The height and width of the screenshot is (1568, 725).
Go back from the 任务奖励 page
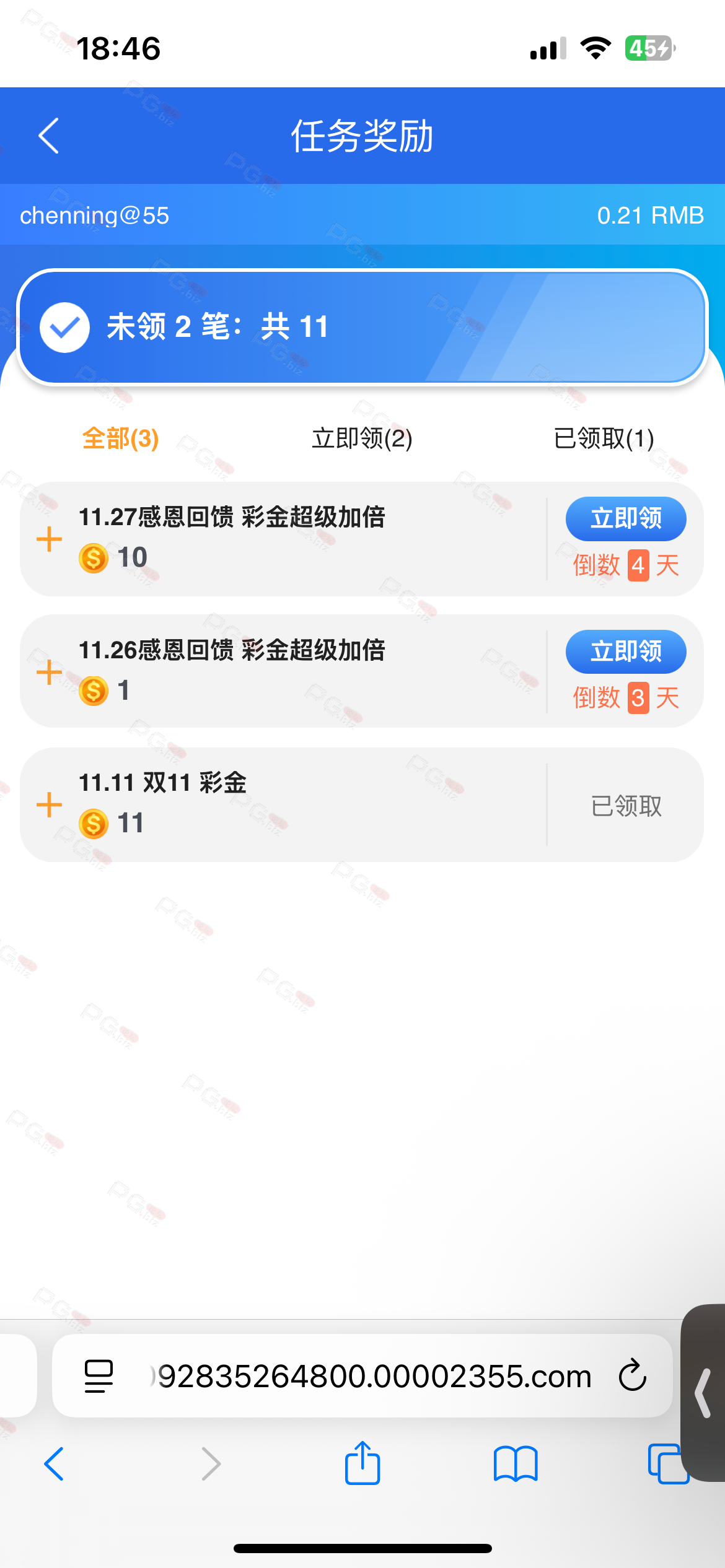[x=49, y=136]
